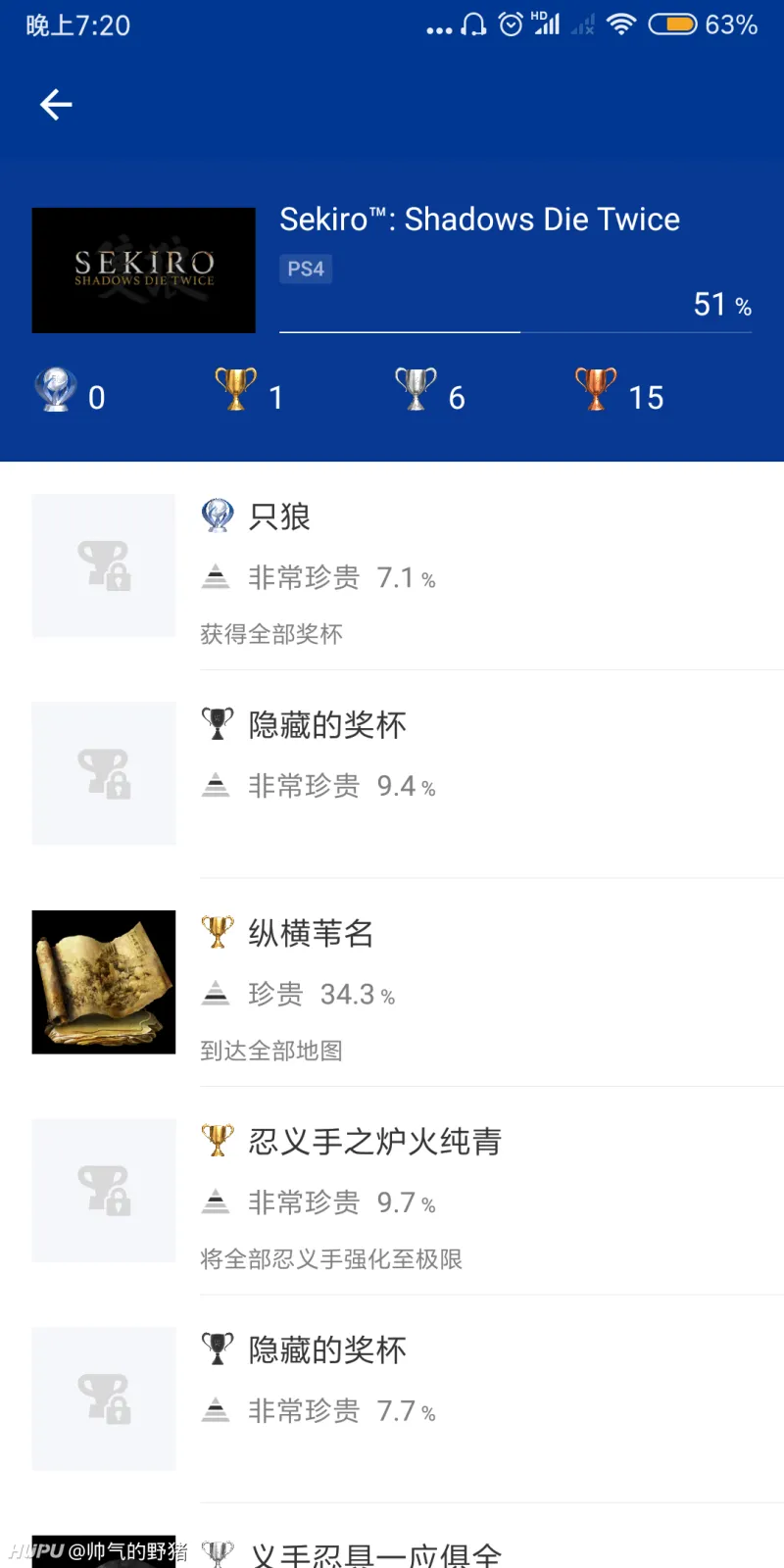
Task: Go back using the top arrow
Action: pos(56,105)
